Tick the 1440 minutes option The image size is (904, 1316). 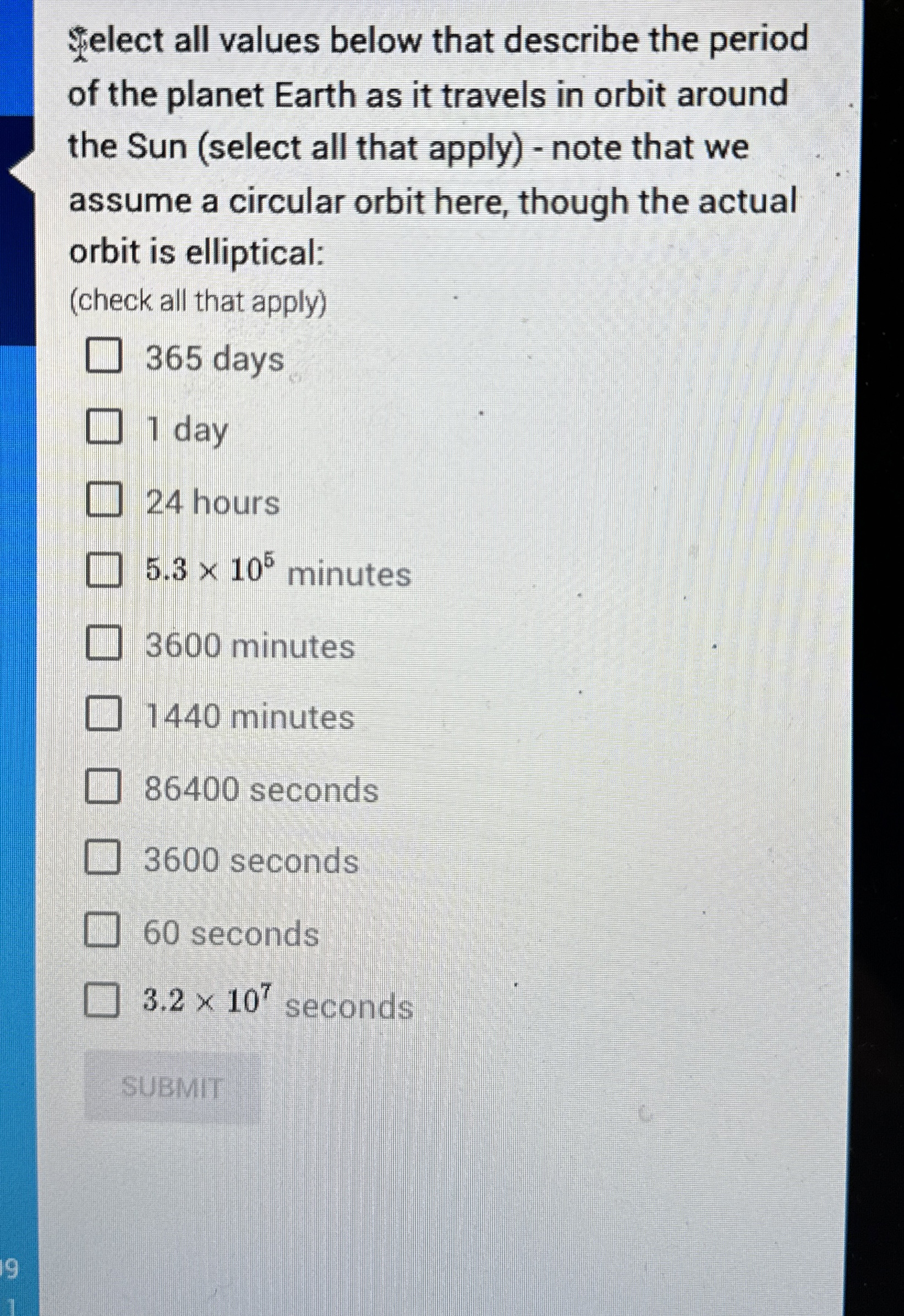point(103,714)
